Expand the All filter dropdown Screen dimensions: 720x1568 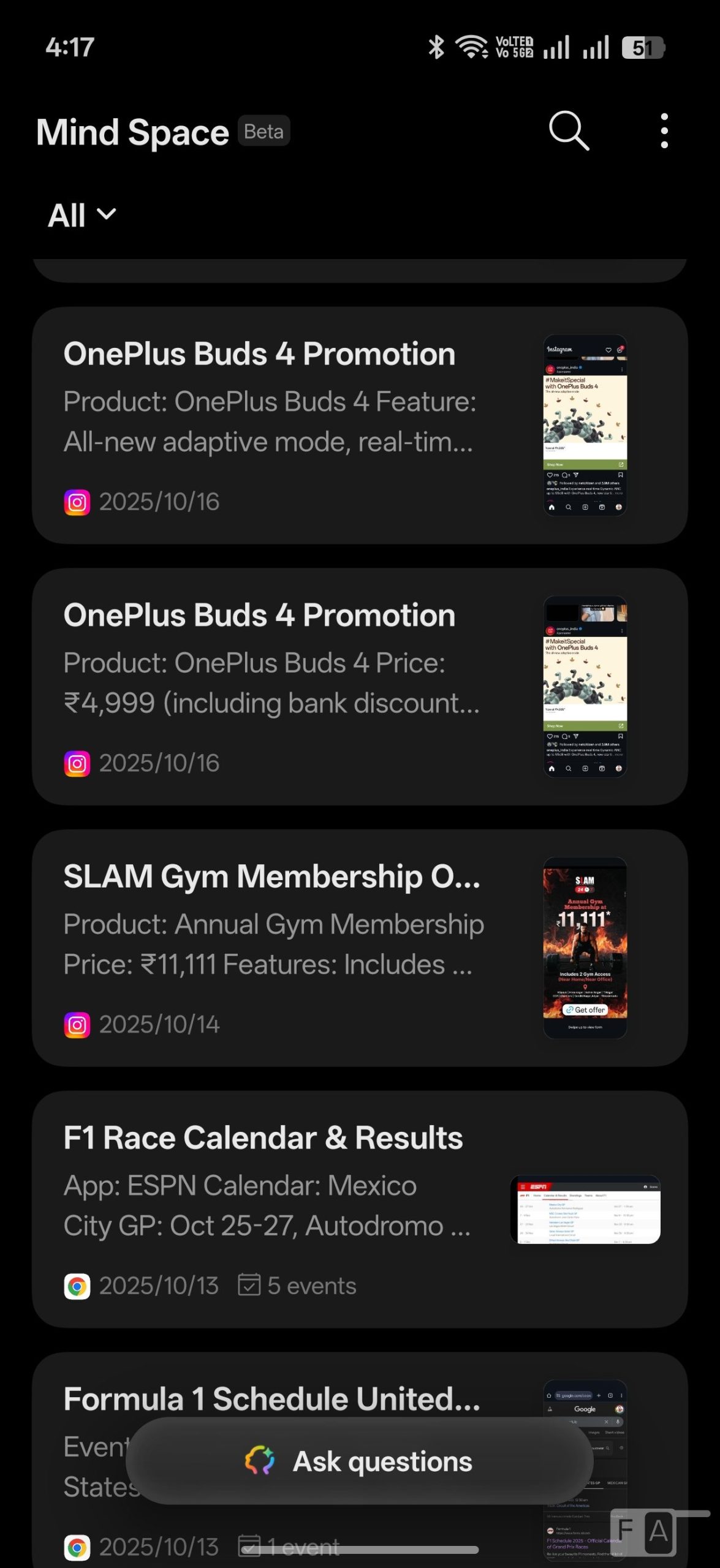[81, 216]
